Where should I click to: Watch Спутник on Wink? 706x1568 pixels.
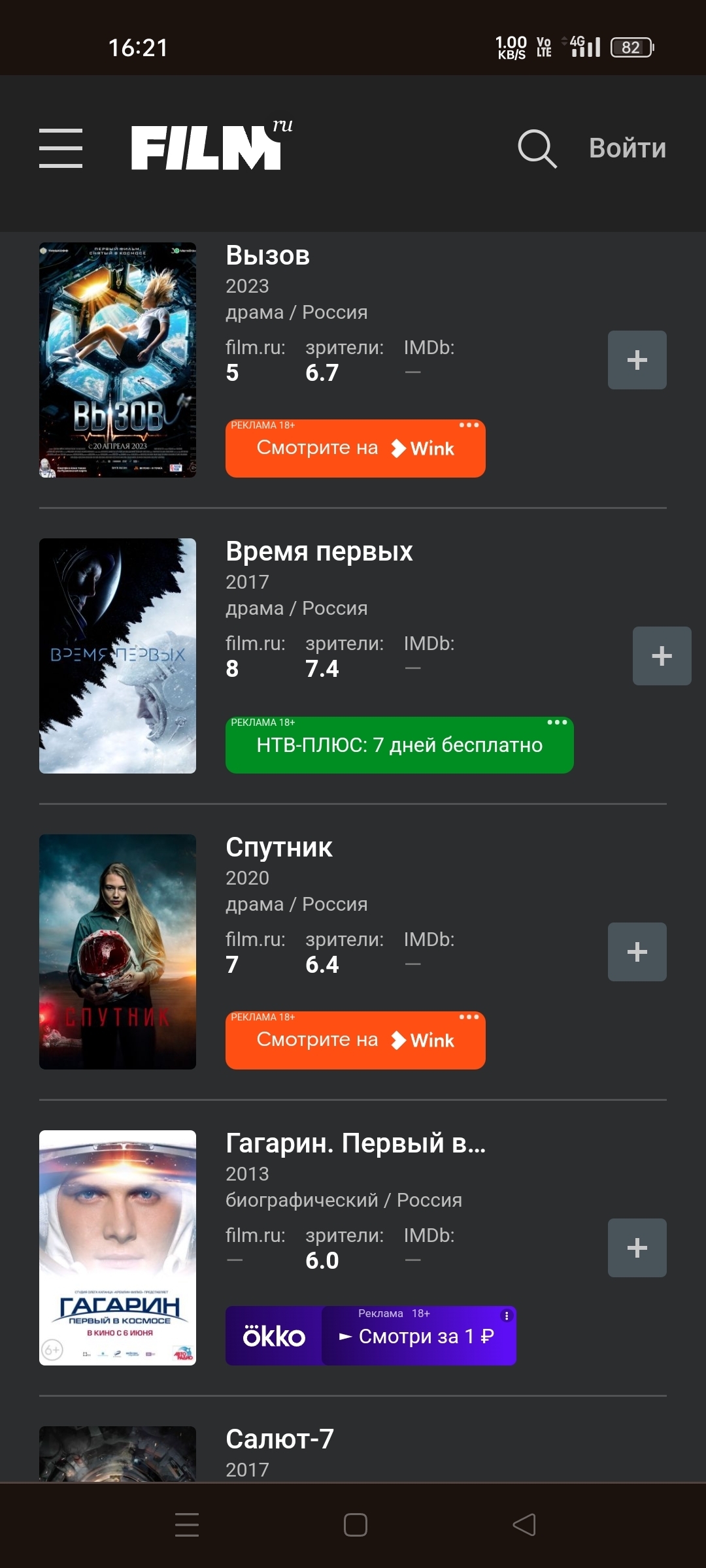point(355,1041)
